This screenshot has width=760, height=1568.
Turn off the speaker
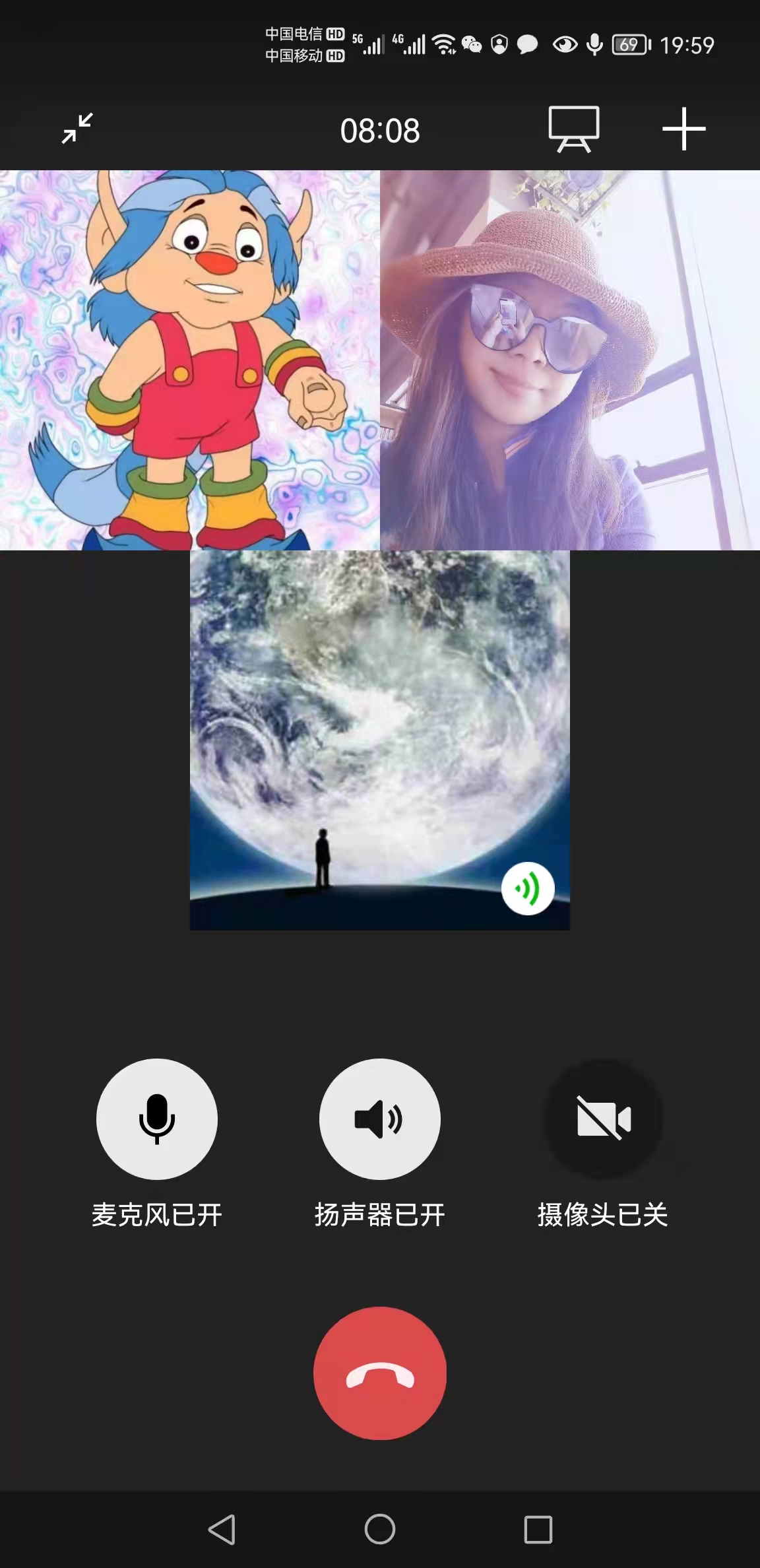[379, 1119]
